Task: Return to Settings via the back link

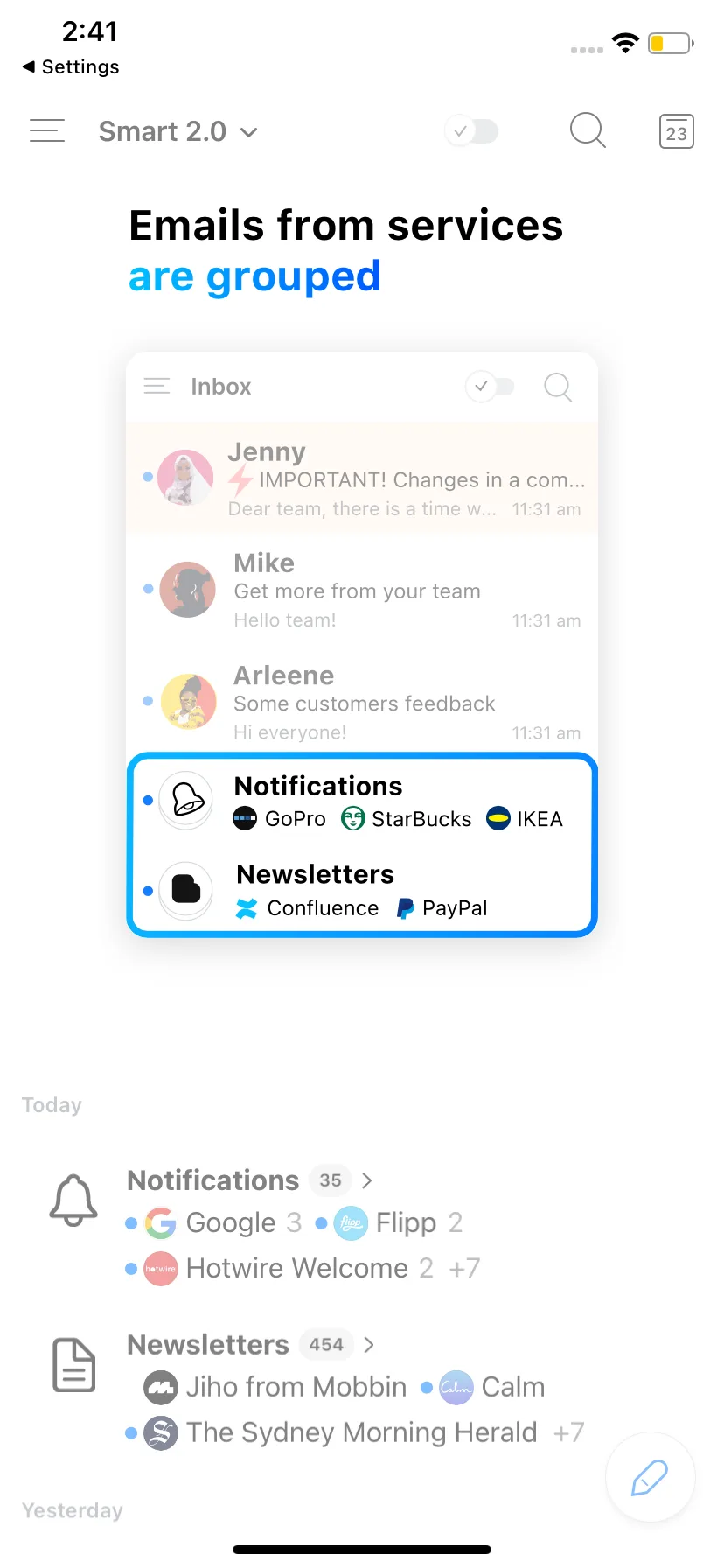Action: 71,66
